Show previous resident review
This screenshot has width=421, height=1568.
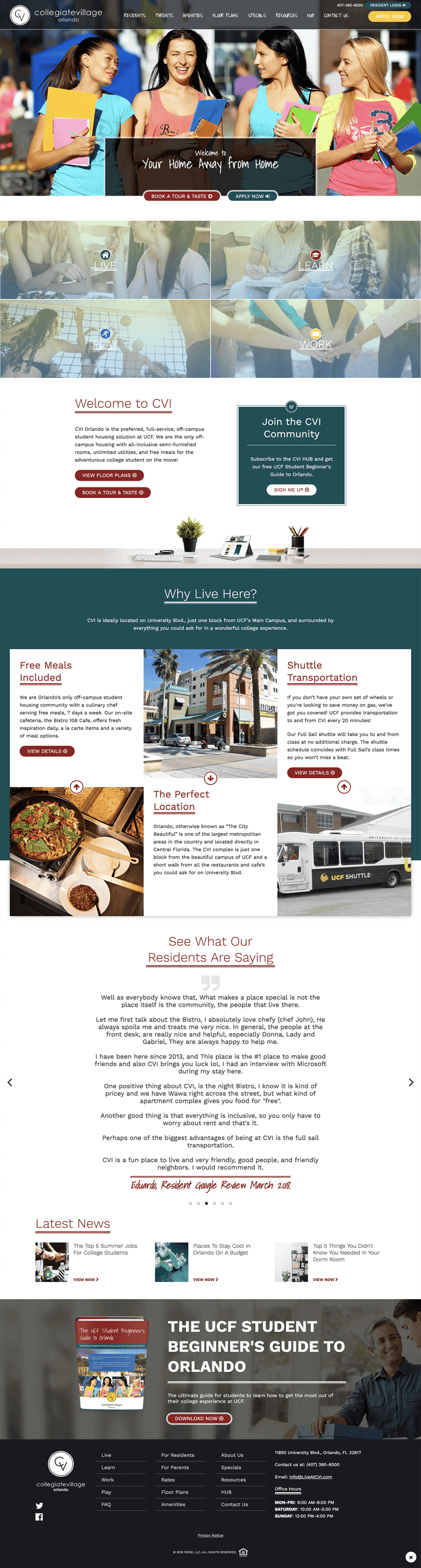[x=10, y=1082]
